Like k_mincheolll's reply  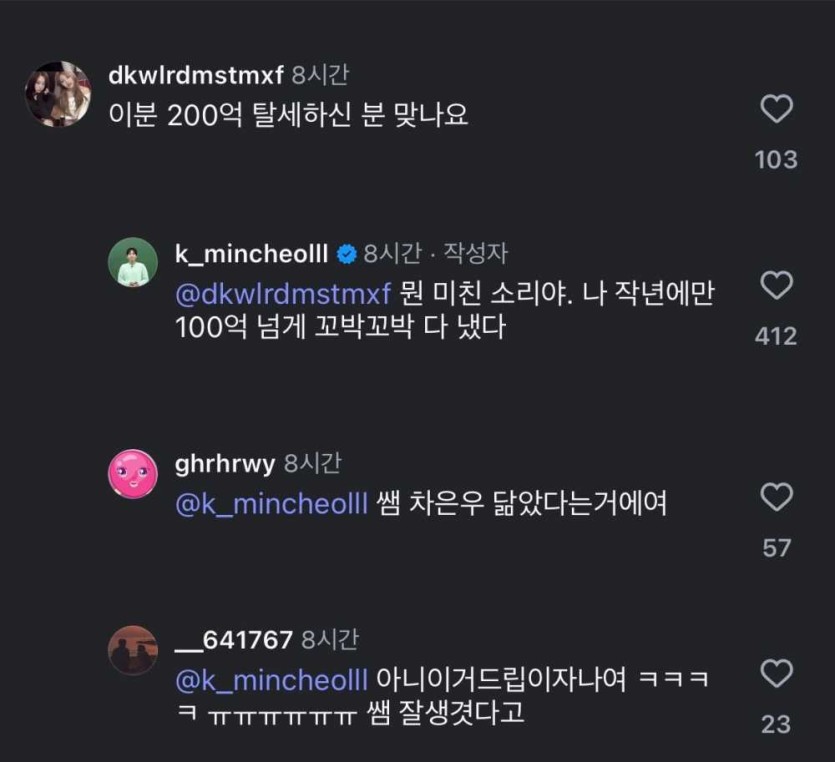click(776, 287)
